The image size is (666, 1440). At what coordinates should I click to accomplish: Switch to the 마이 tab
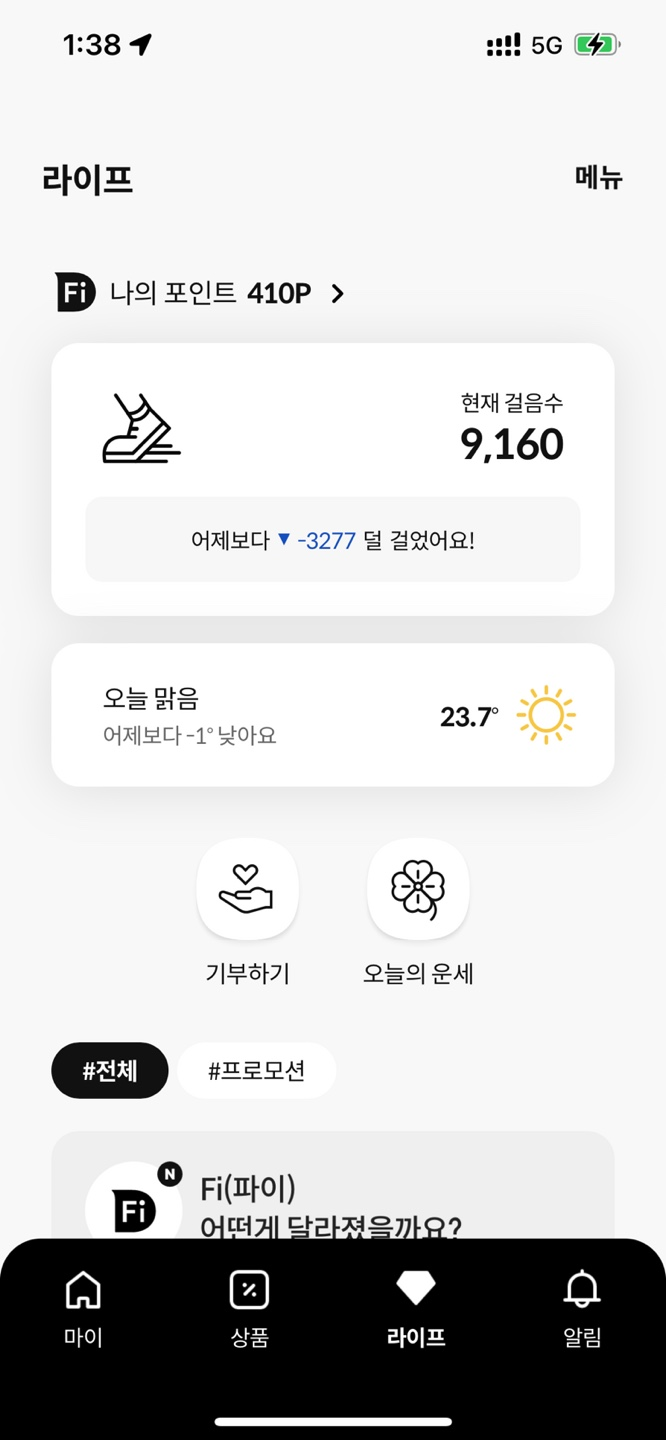83,1309
